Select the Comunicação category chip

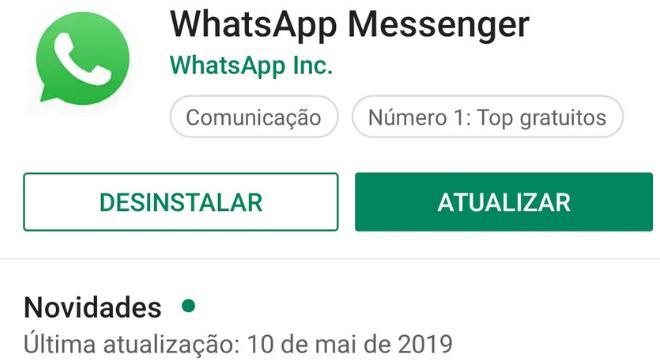pyautogui.click(x=254, y=117)
